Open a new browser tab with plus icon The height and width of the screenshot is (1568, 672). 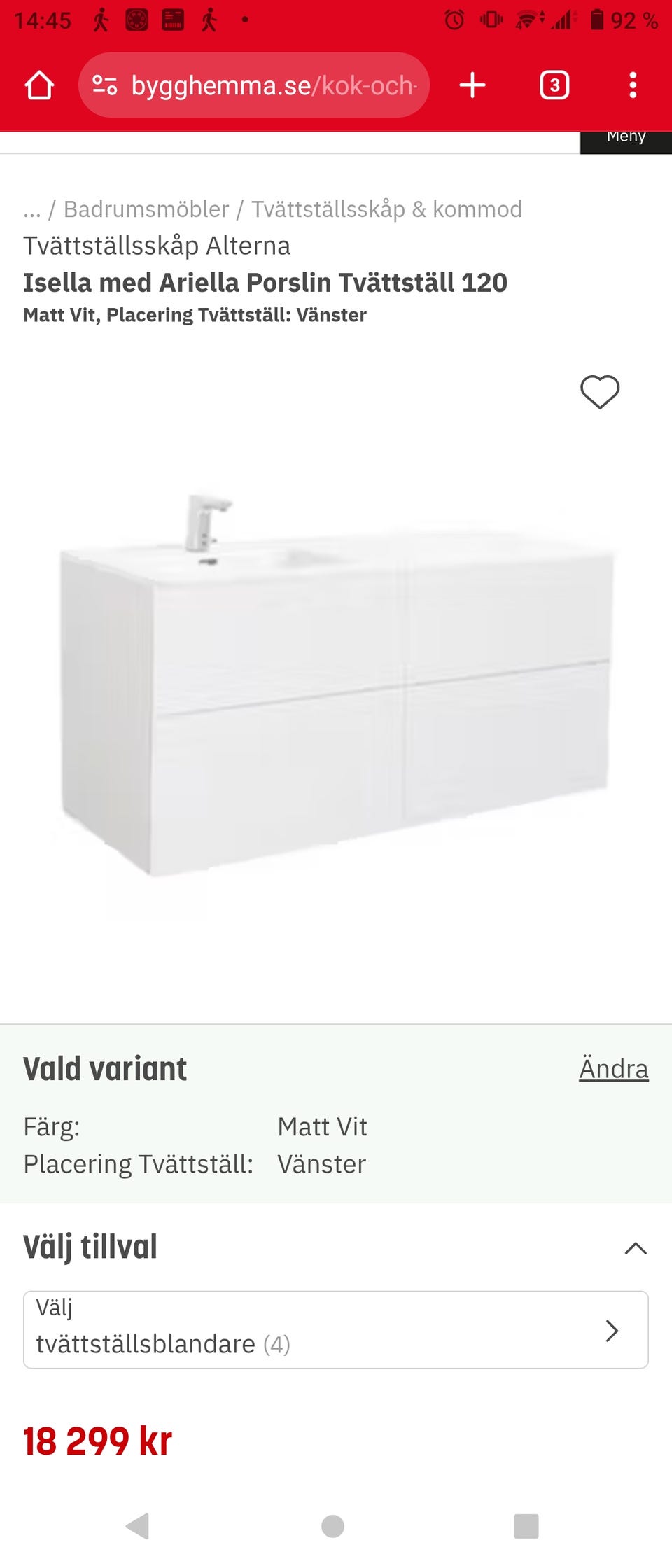(472, 85)
